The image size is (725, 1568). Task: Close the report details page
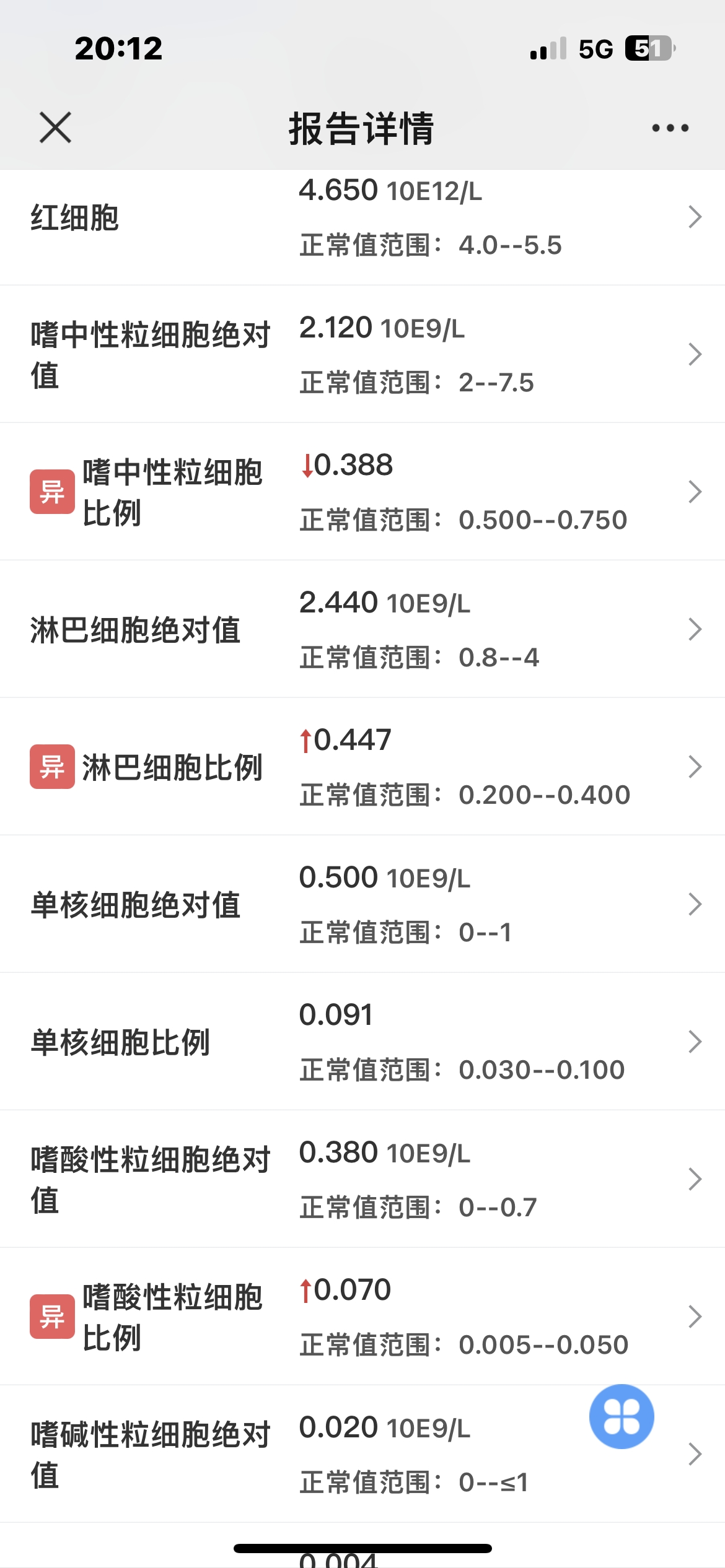[x=55, y=128]
